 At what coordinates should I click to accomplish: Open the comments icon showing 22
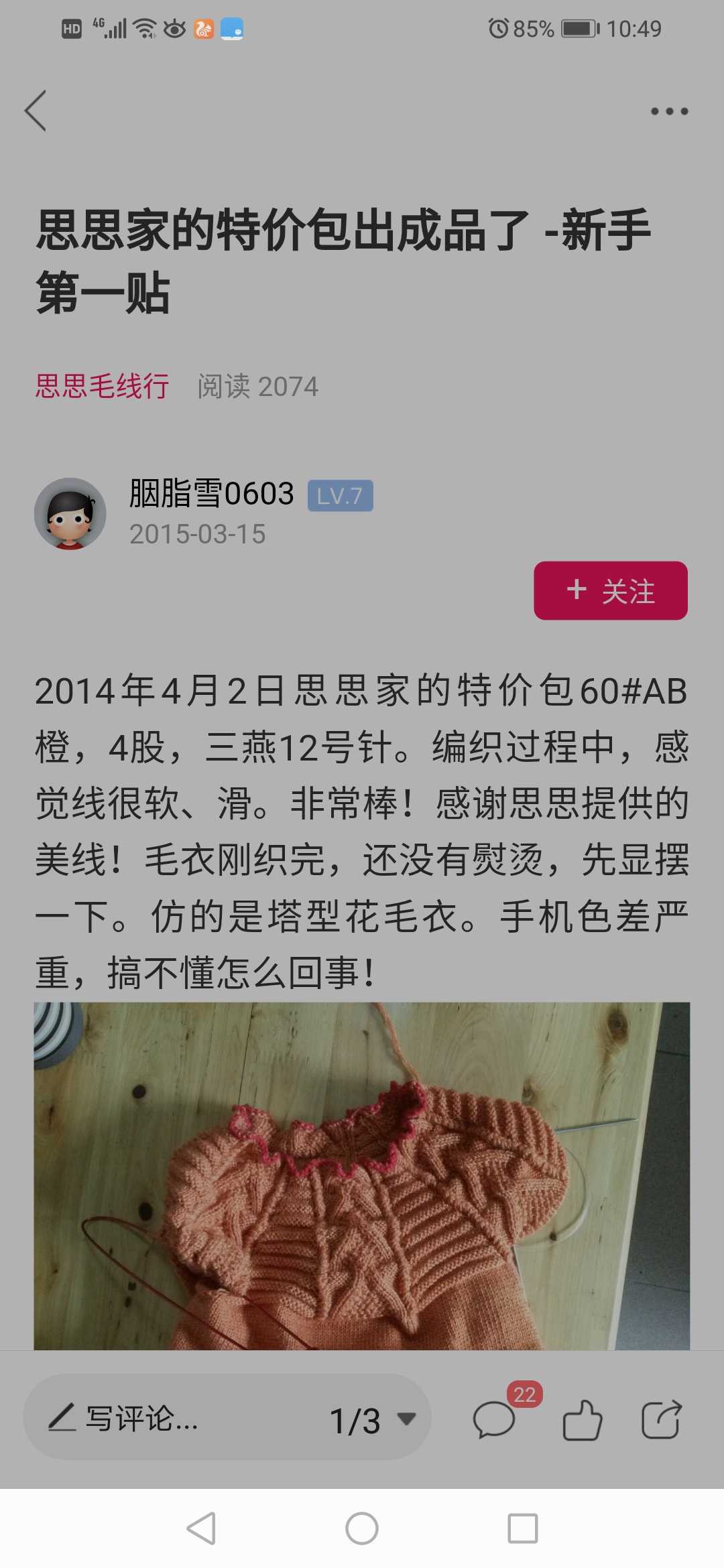(495, 1419)
